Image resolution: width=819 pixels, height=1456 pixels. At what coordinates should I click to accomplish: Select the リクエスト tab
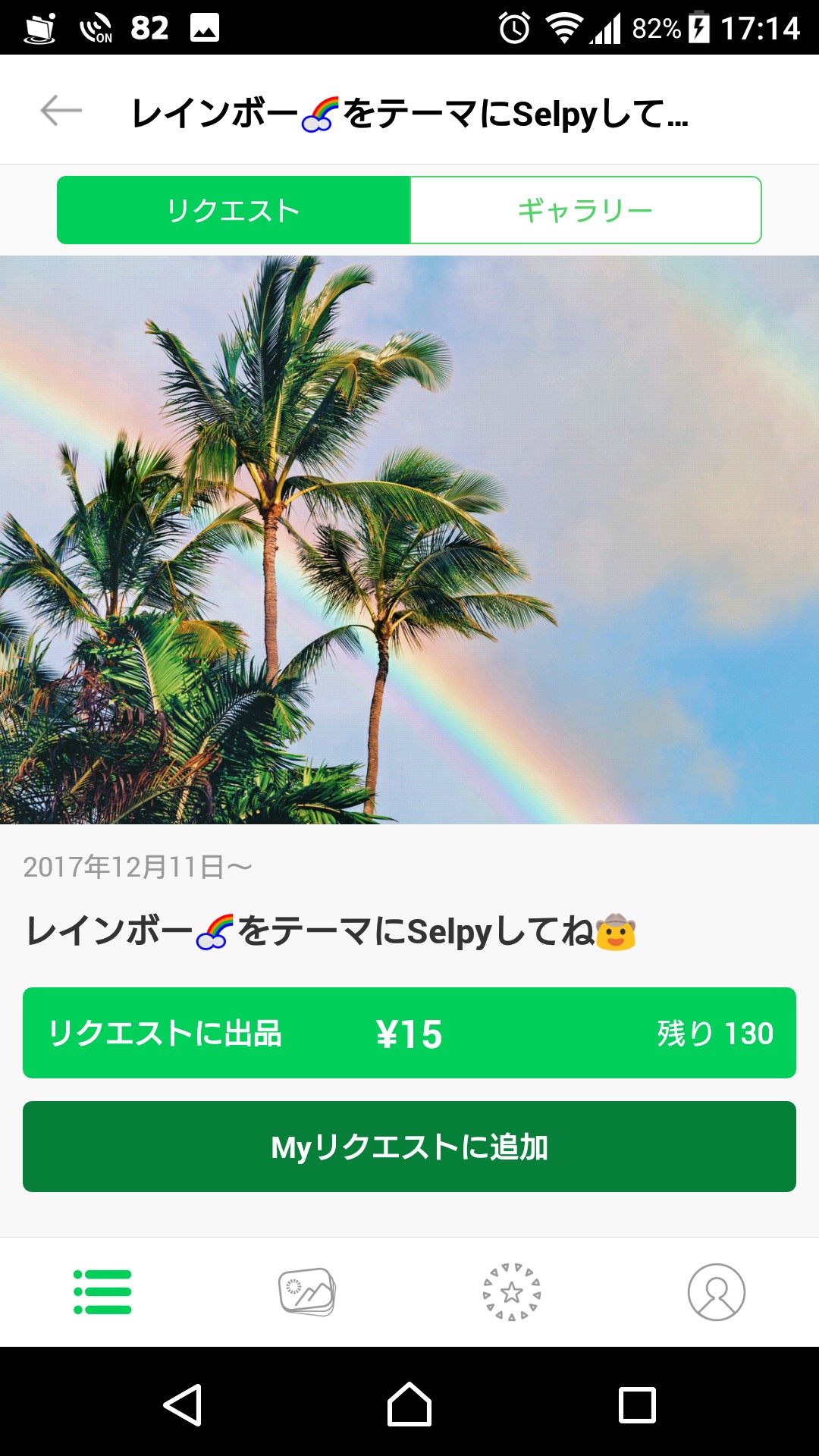(x=234, y=210)
